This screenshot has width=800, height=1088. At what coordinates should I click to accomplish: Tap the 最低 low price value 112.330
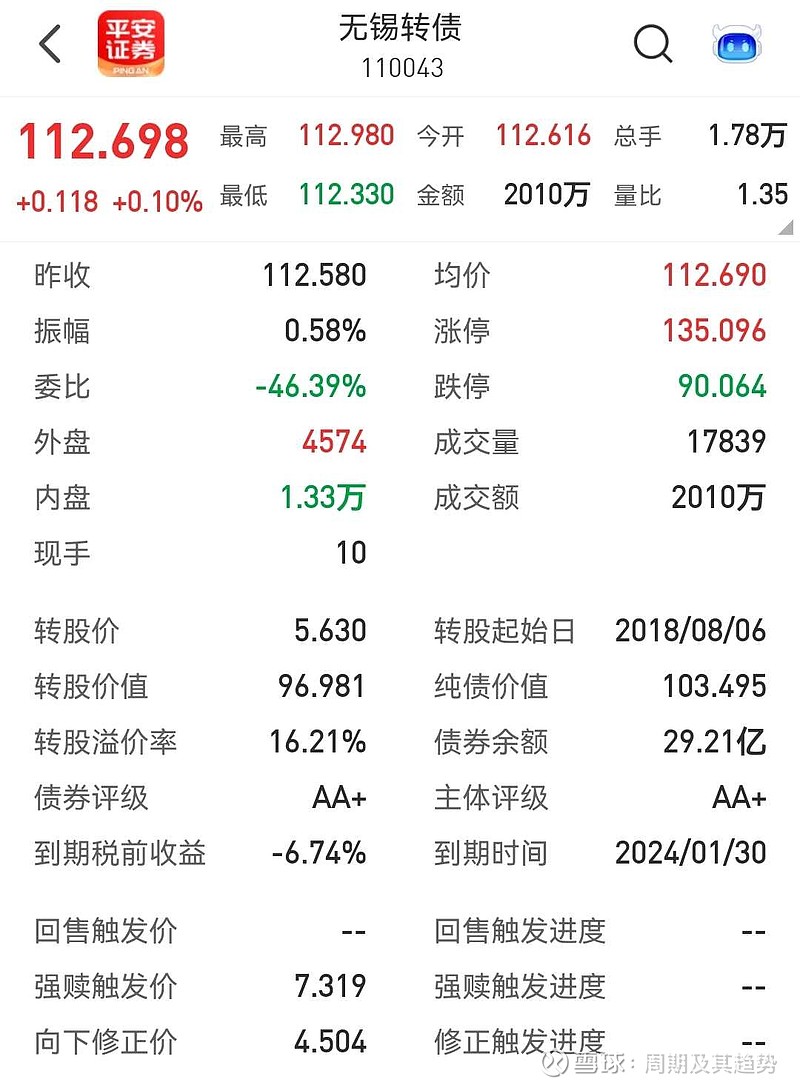point(344,196)
